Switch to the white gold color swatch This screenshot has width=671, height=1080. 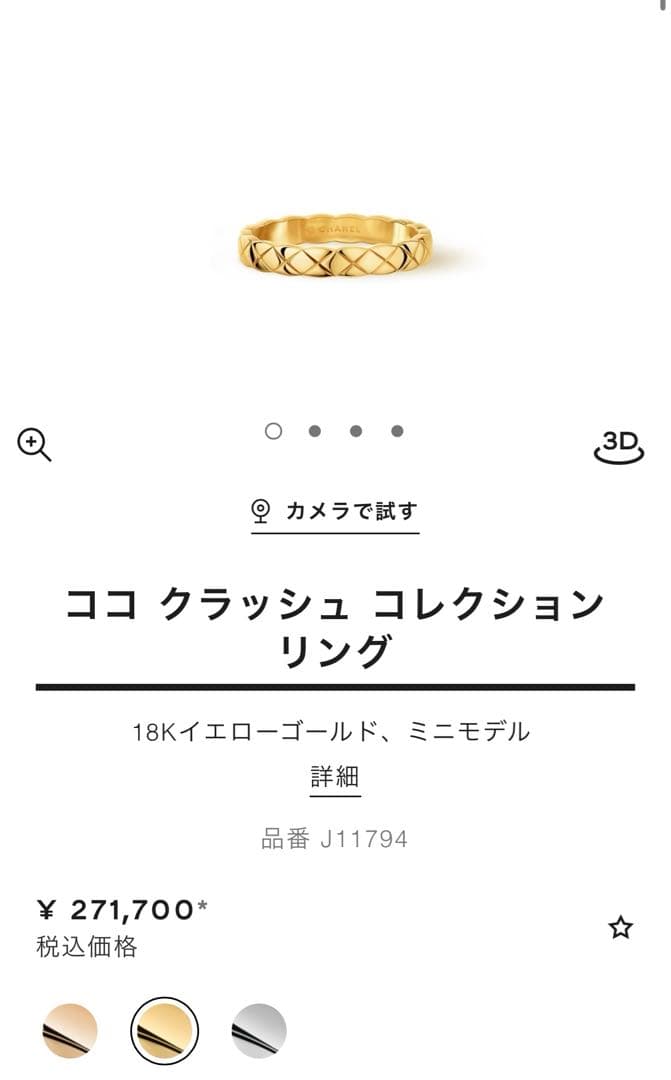click(x=259, y=1031)
